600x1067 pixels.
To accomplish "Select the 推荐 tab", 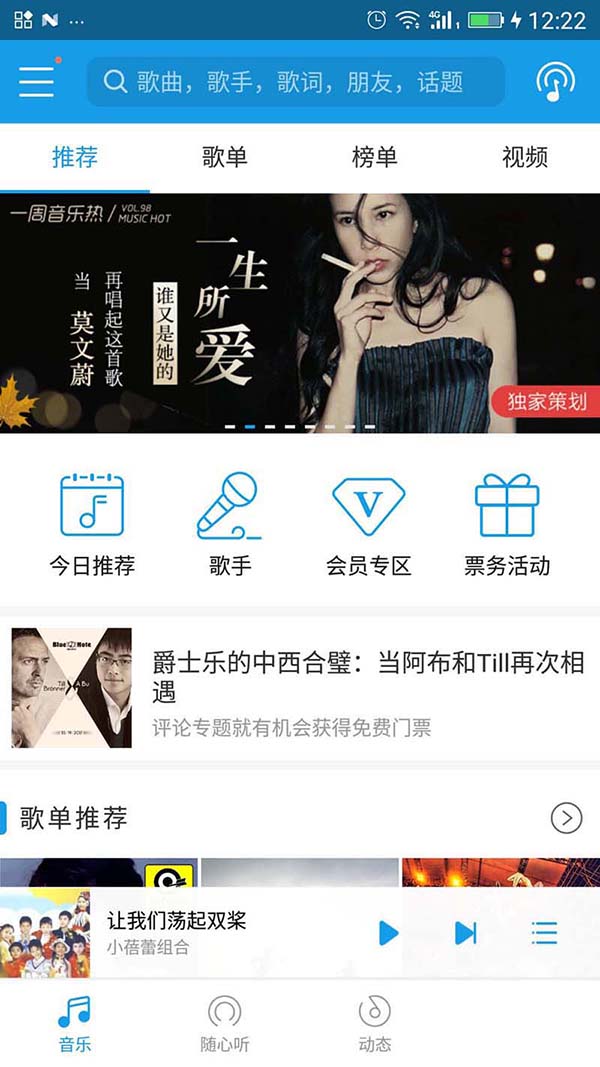I will (75, 157).
